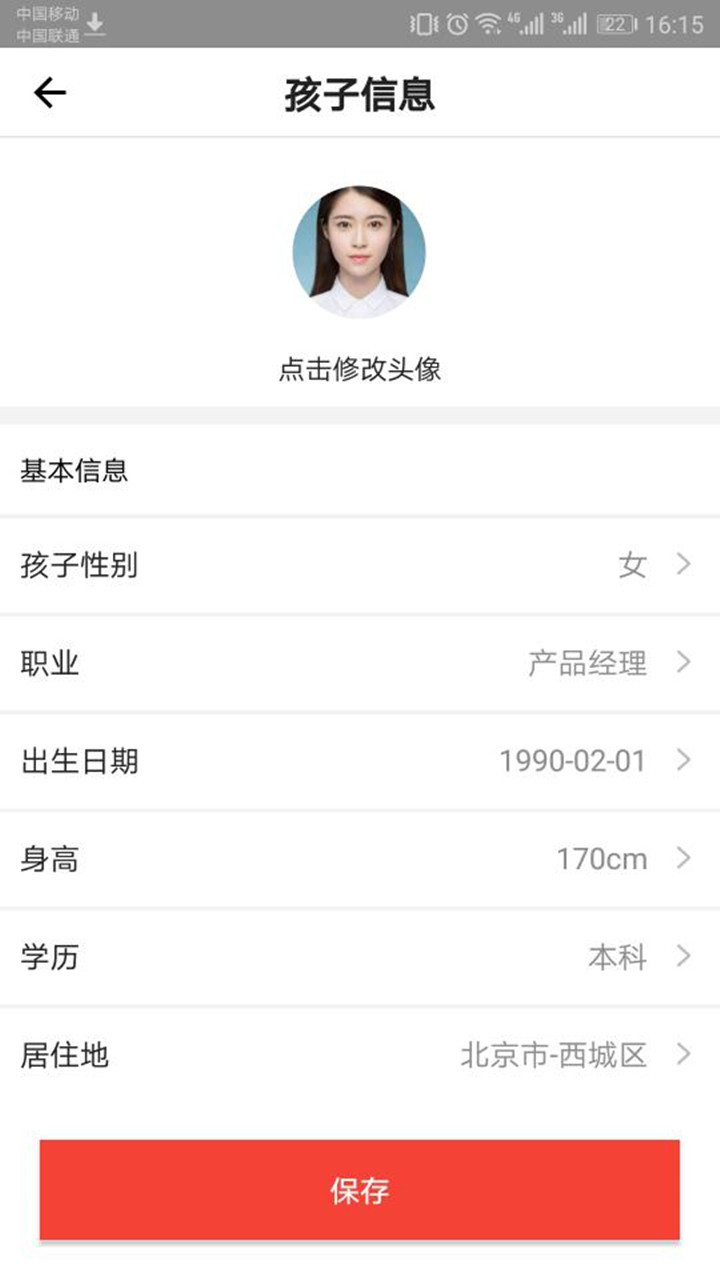Open the 孩子性别 row
Screen dimensions: 720x1280
pyautogui.click(x=360, y=565)
